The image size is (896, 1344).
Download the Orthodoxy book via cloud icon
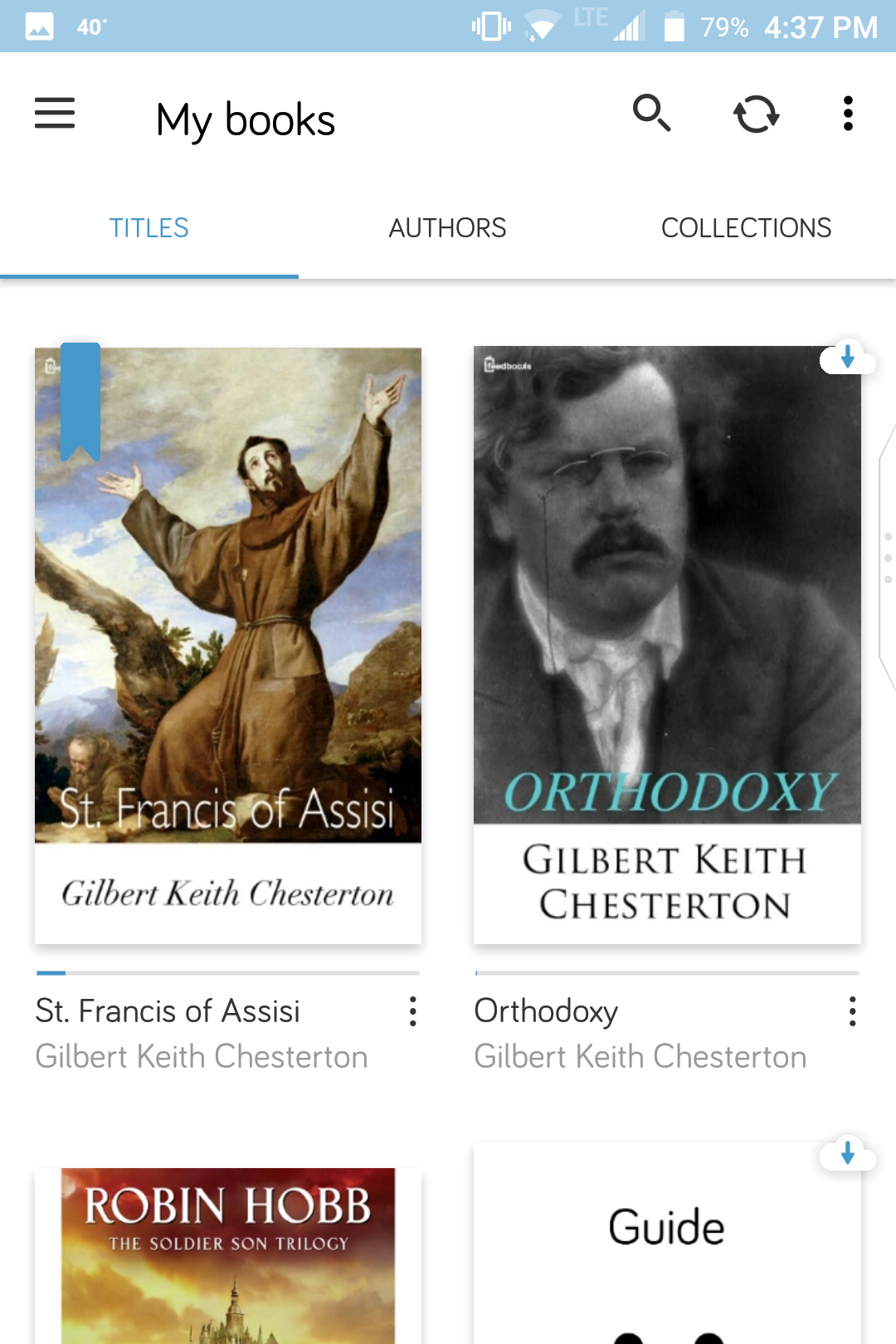(847, 358)
